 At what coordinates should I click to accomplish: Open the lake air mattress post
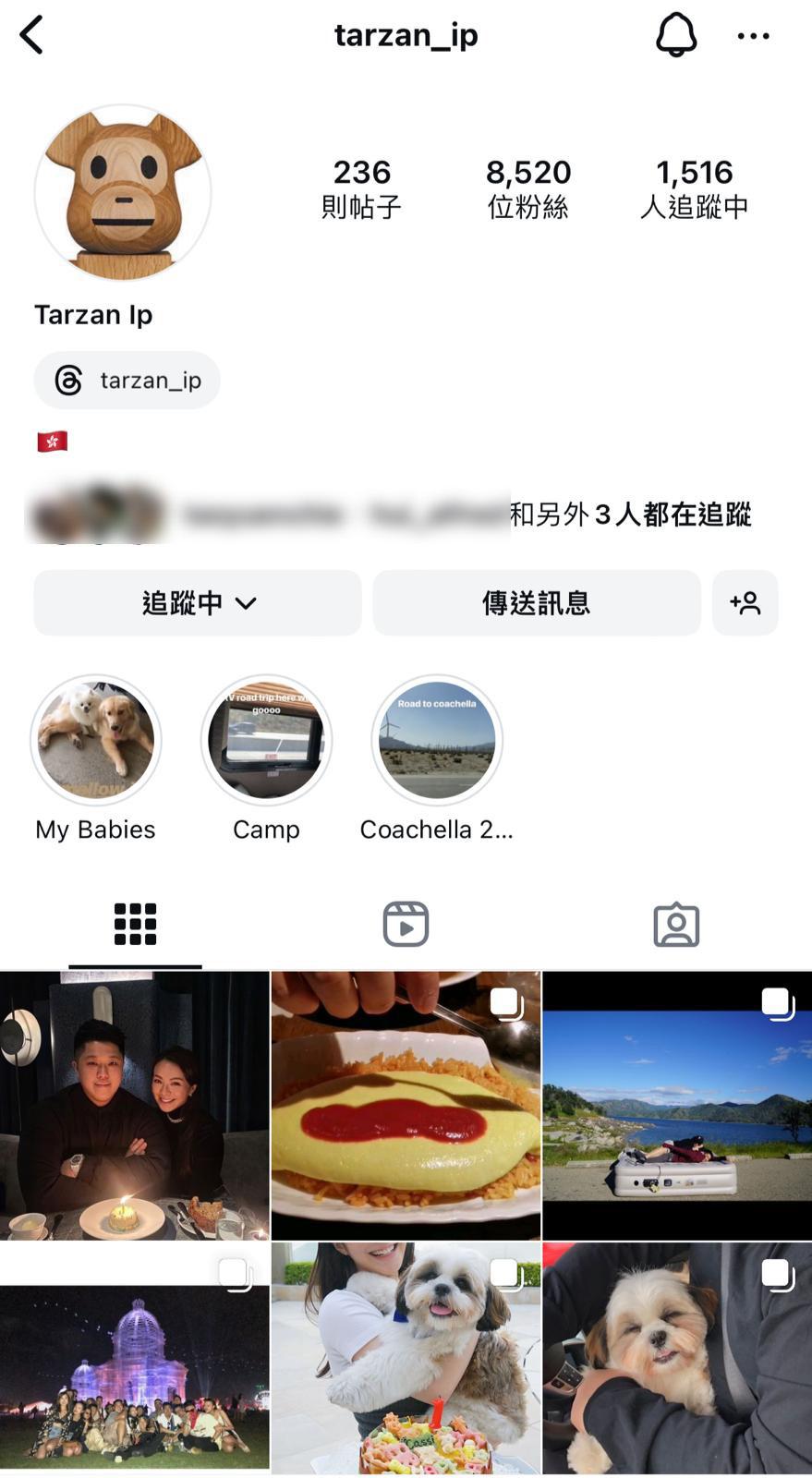coord(677,1105)
